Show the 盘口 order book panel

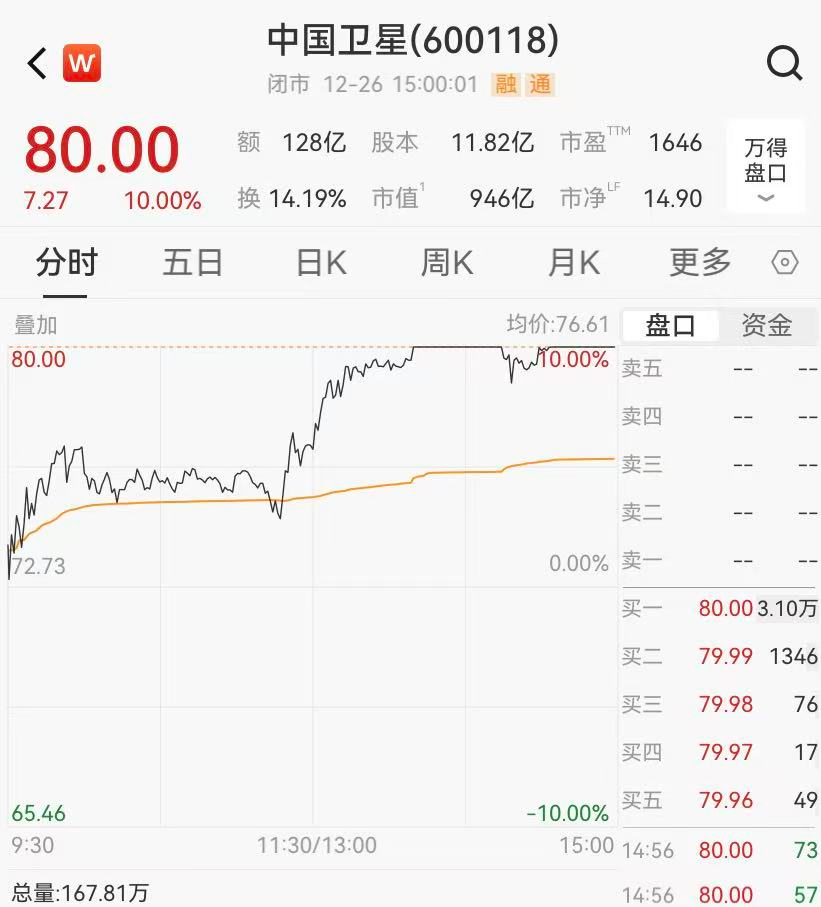pyautogui.click(x=670, y=325)
